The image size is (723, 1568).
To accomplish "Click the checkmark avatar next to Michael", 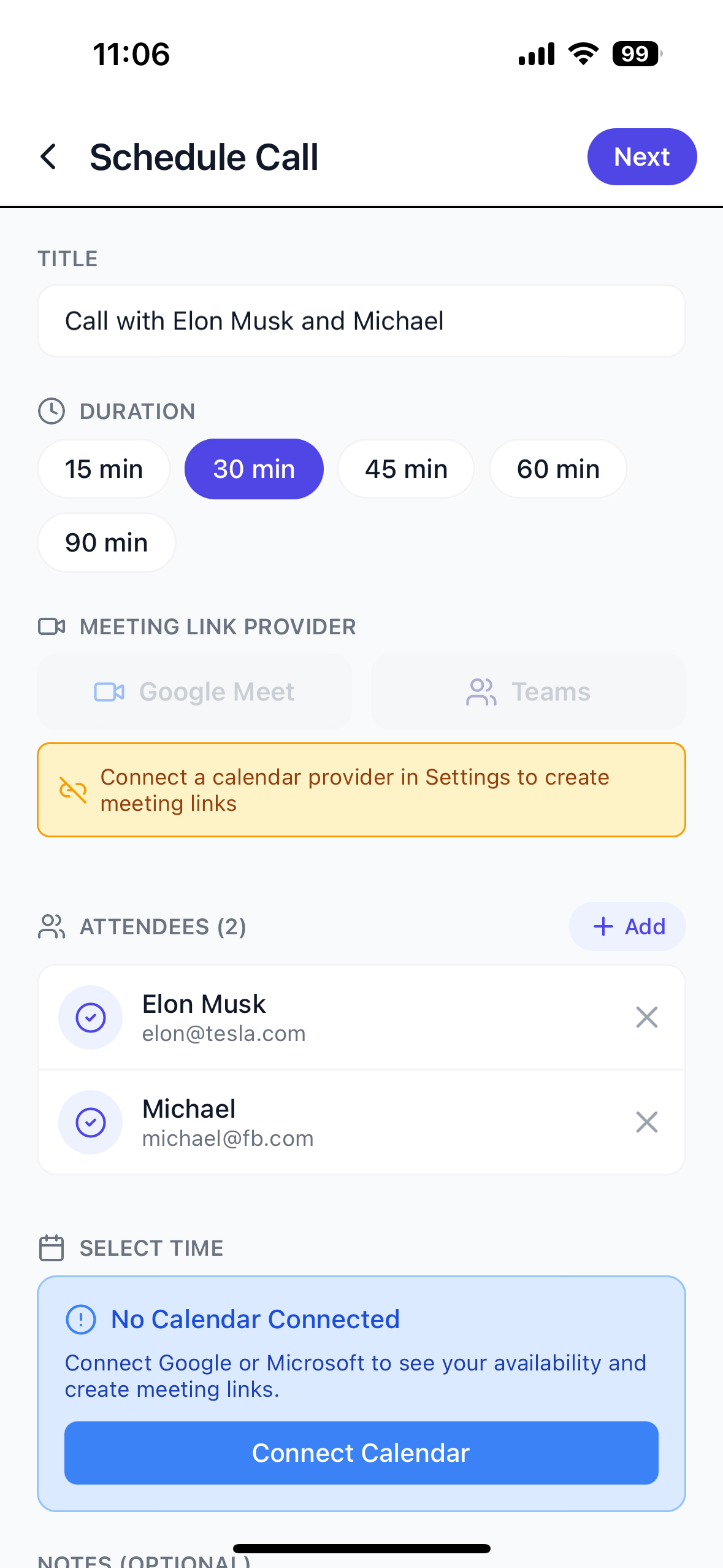I will tap(90, 1122).
